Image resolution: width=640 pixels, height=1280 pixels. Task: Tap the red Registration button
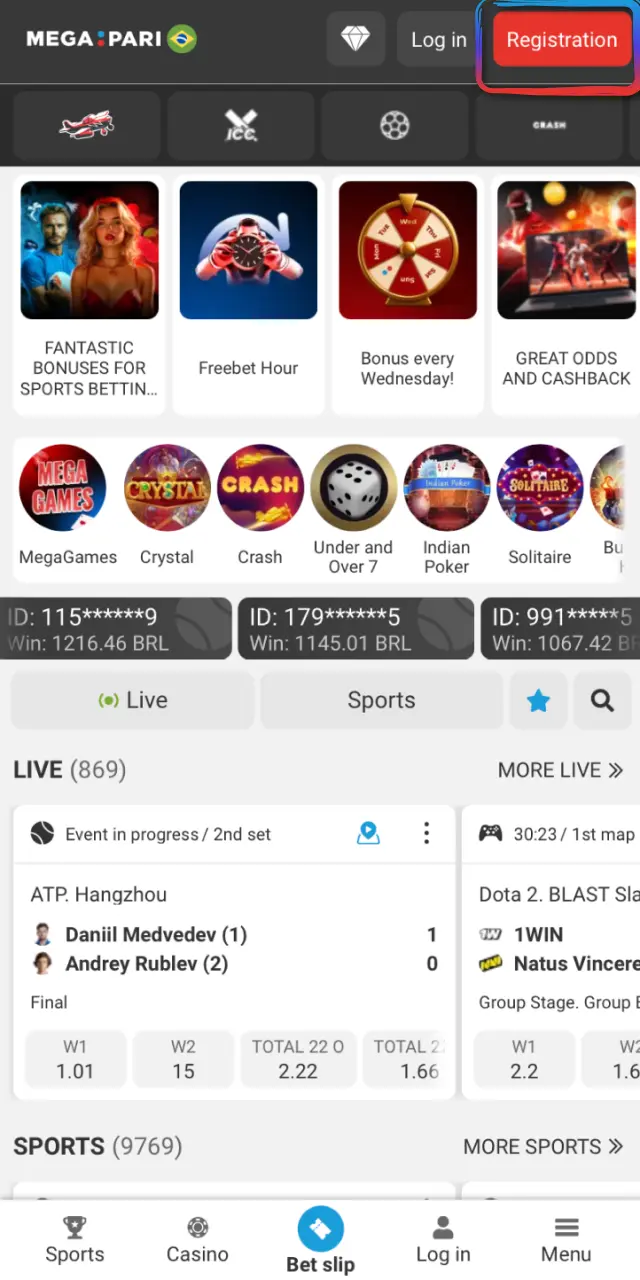(562, 40)
